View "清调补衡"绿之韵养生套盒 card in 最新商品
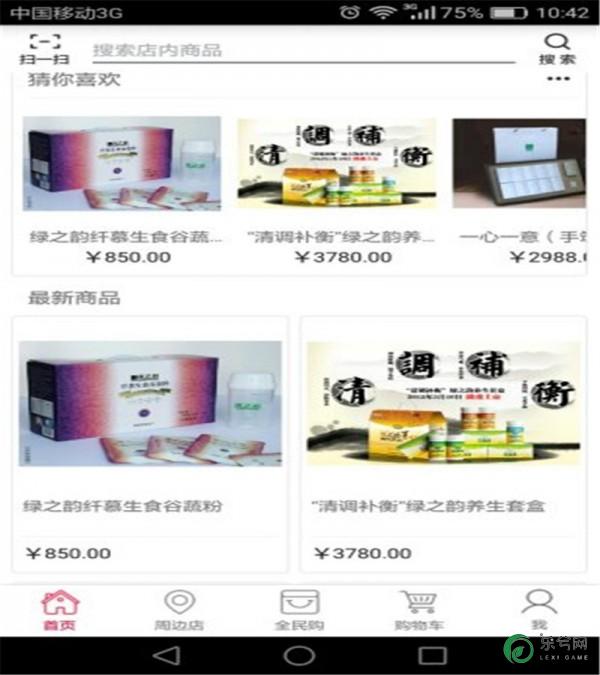The height and width of the screenshot is (675, 600). coord(443,440)
